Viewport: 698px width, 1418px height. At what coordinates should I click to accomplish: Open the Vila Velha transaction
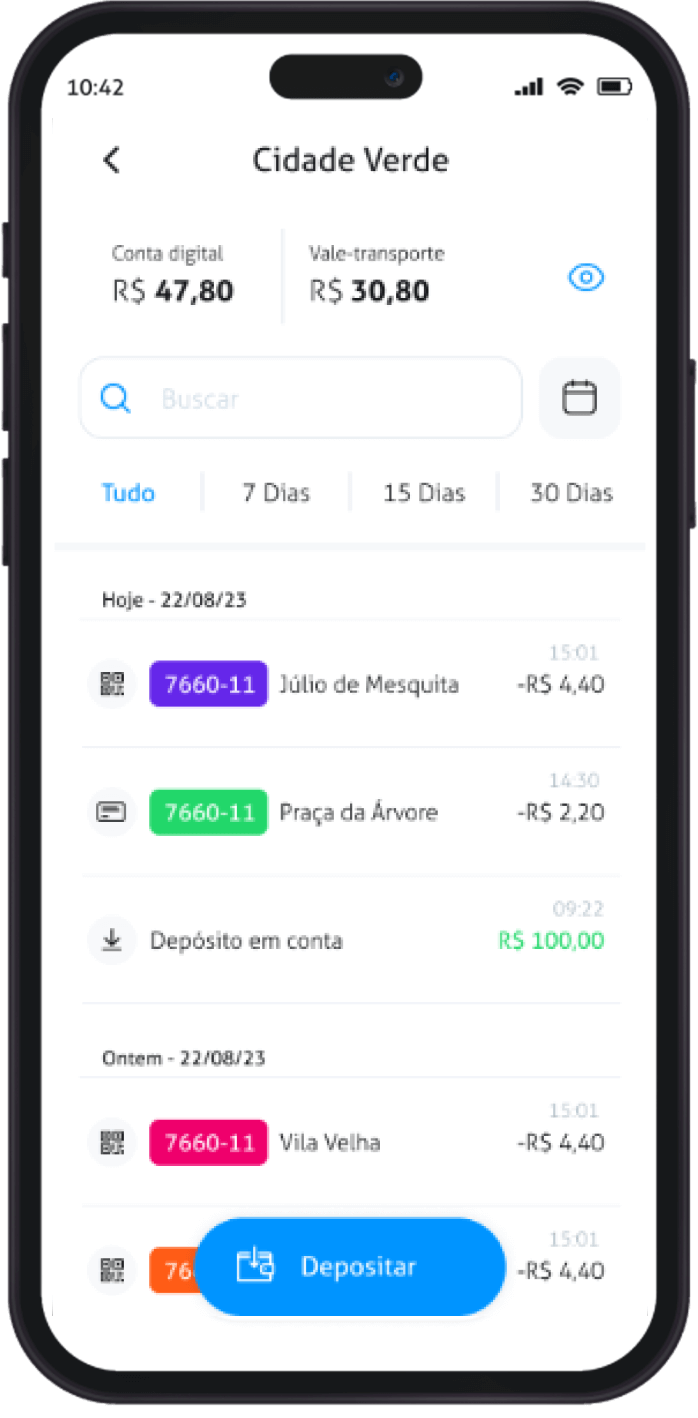tap(350, 1142)
